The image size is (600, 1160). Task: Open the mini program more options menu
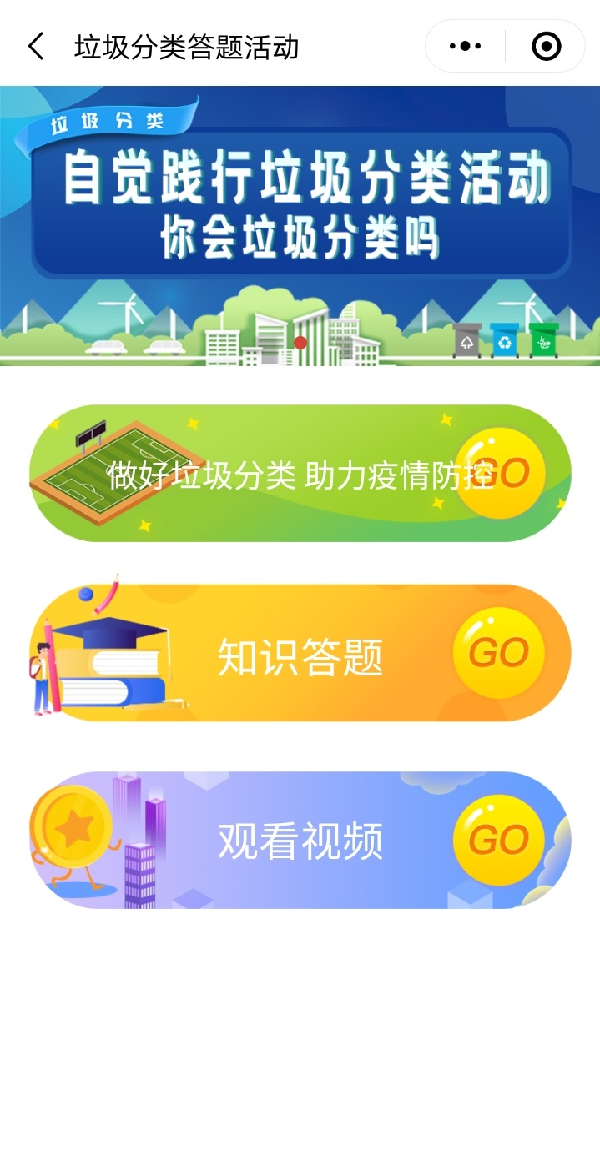[466, 47]
